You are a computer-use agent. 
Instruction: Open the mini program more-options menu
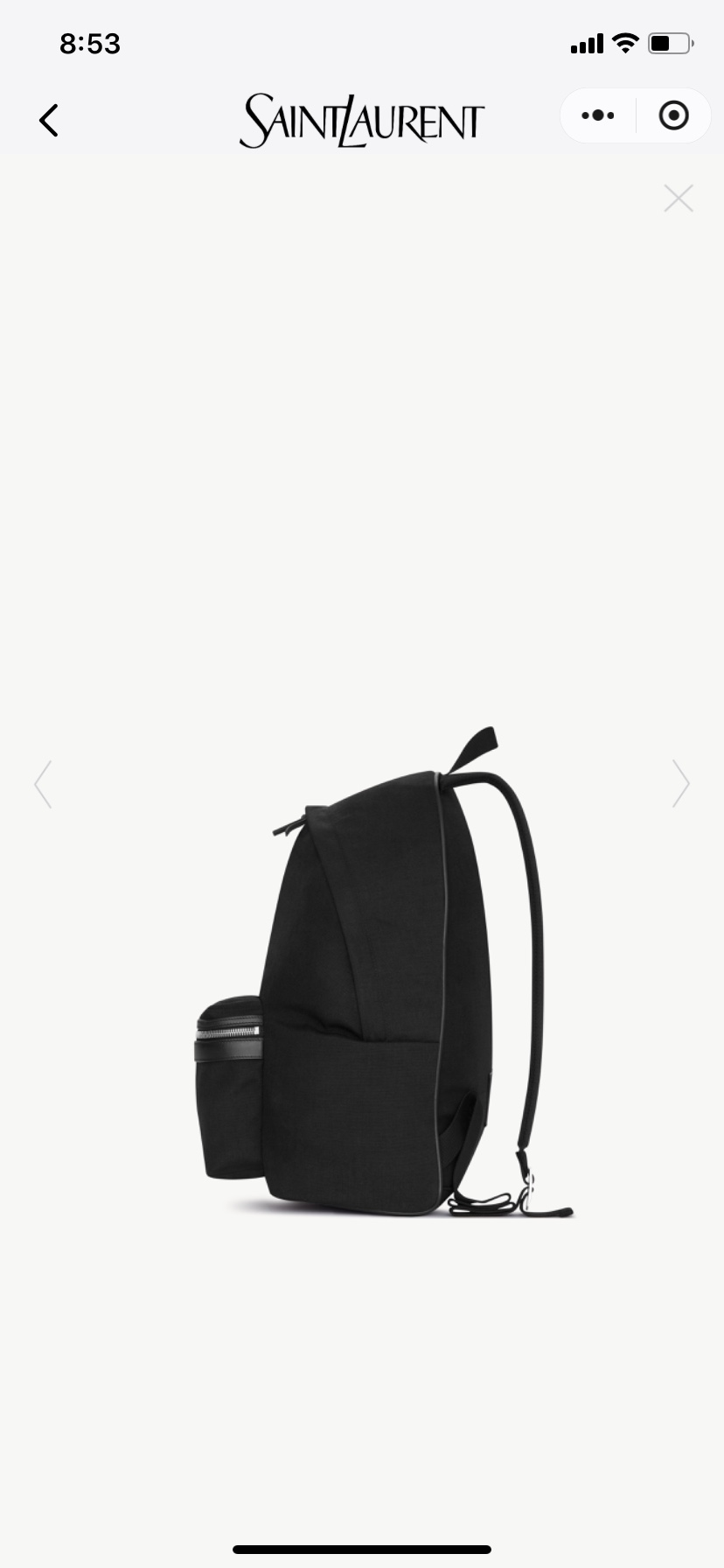[x=598, y=115]
